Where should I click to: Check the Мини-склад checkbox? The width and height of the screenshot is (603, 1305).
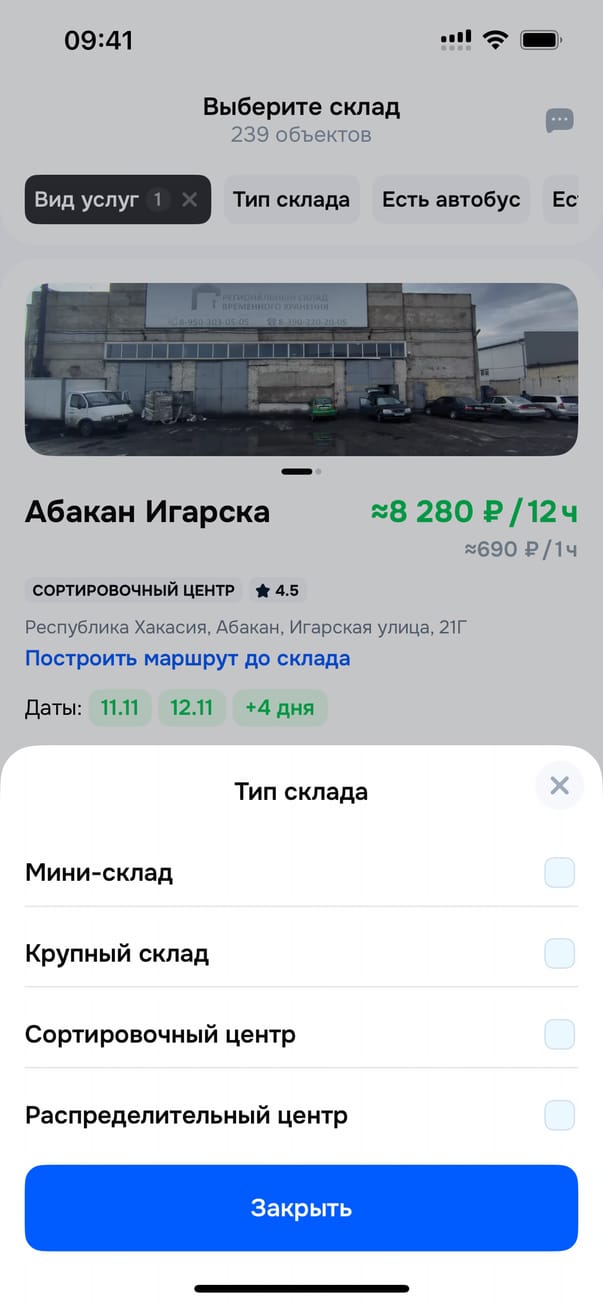559,873
